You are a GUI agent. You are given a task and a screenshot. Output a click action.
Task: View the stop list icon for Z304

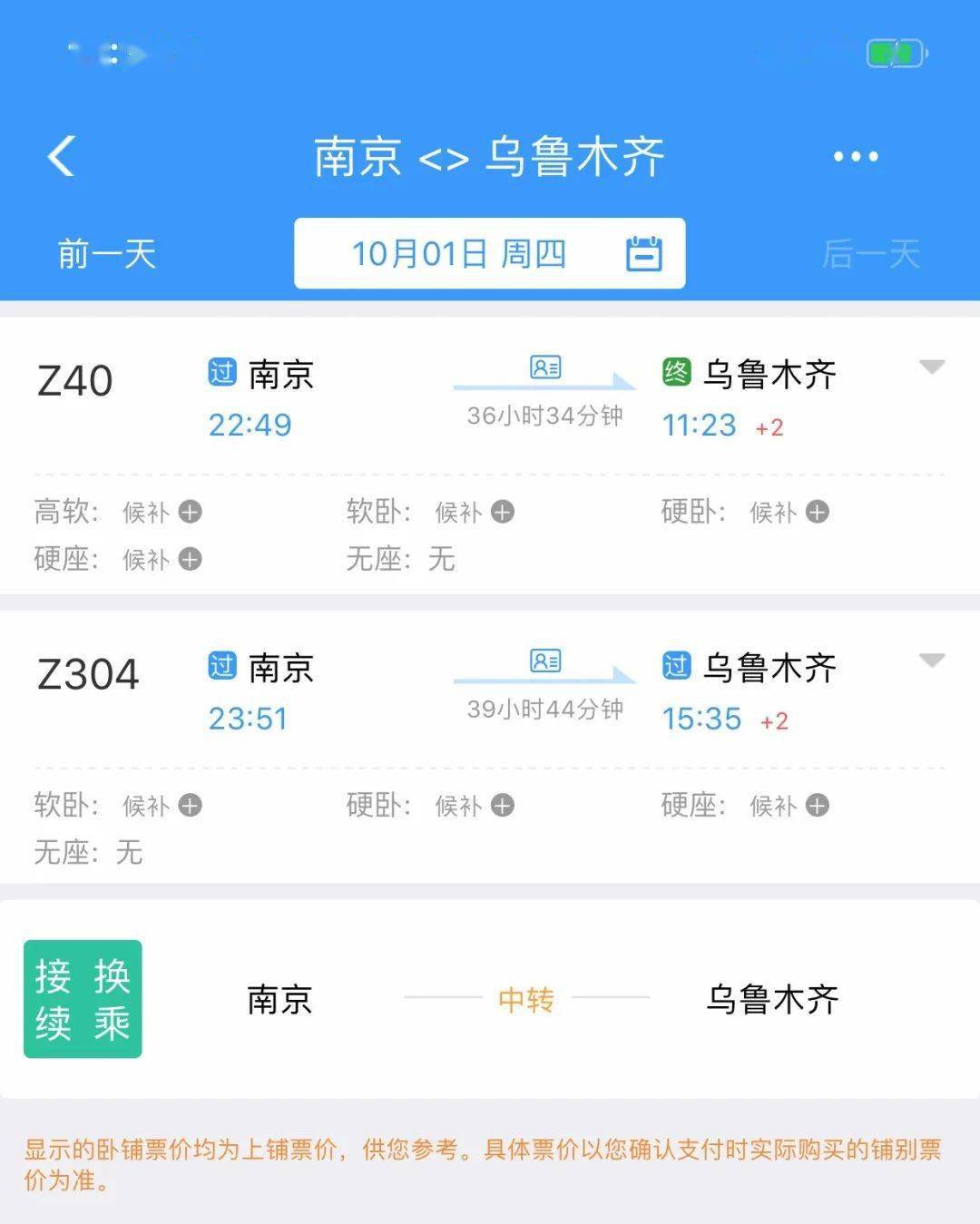pyautogui.click(x=545, y=661)
